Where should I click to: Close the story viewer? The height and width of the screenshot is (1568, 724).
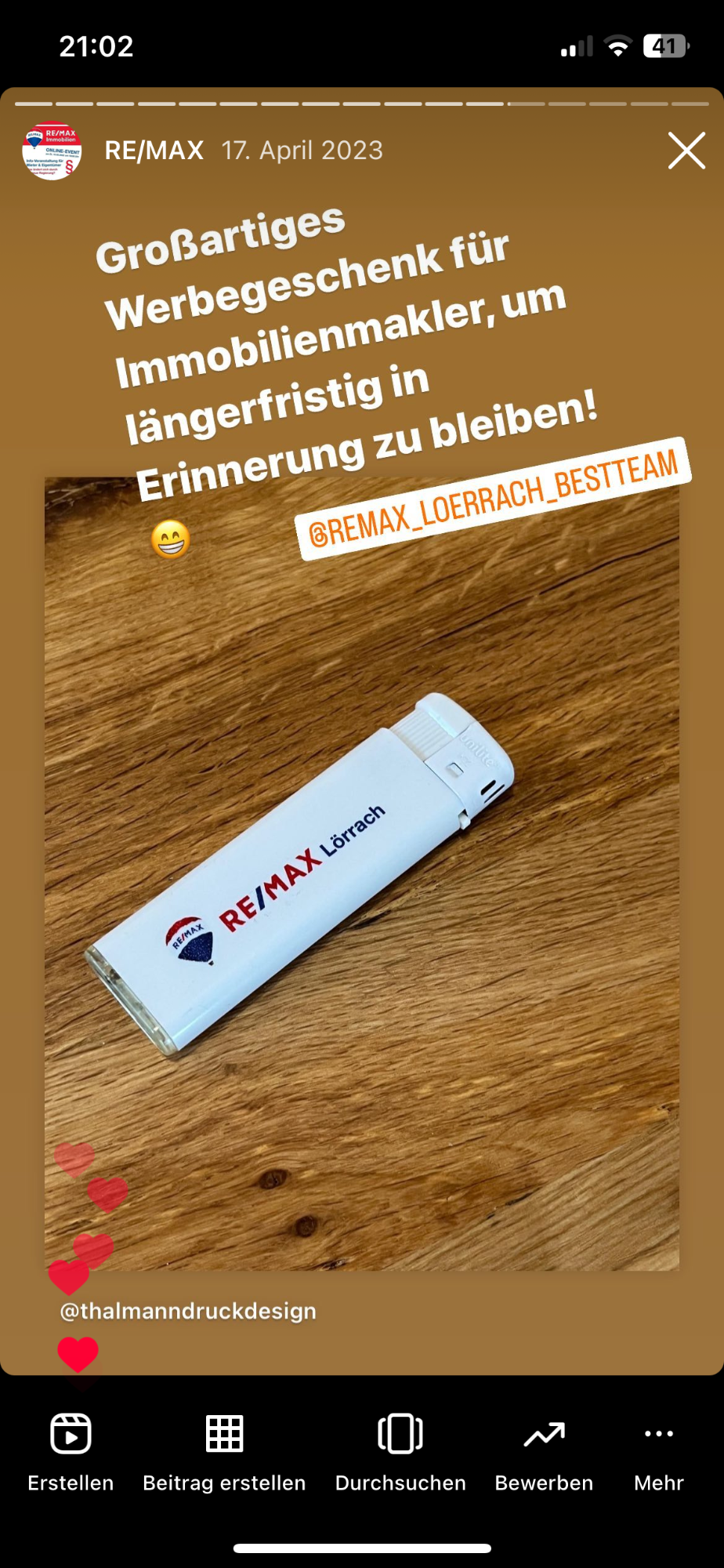686,151
